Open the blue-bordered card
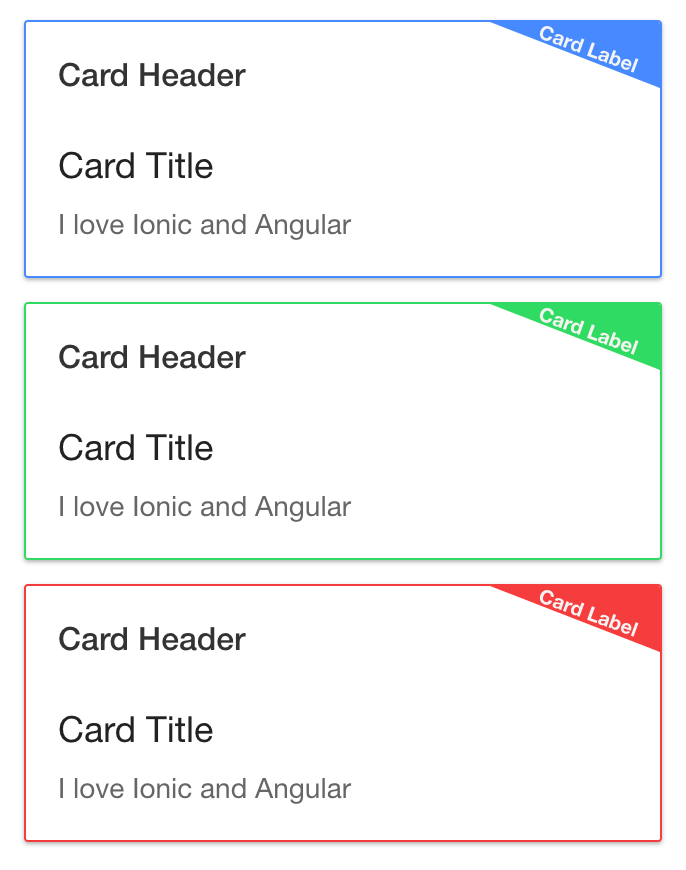Screen dimensions: 686x870 click(x=342, y=149)
